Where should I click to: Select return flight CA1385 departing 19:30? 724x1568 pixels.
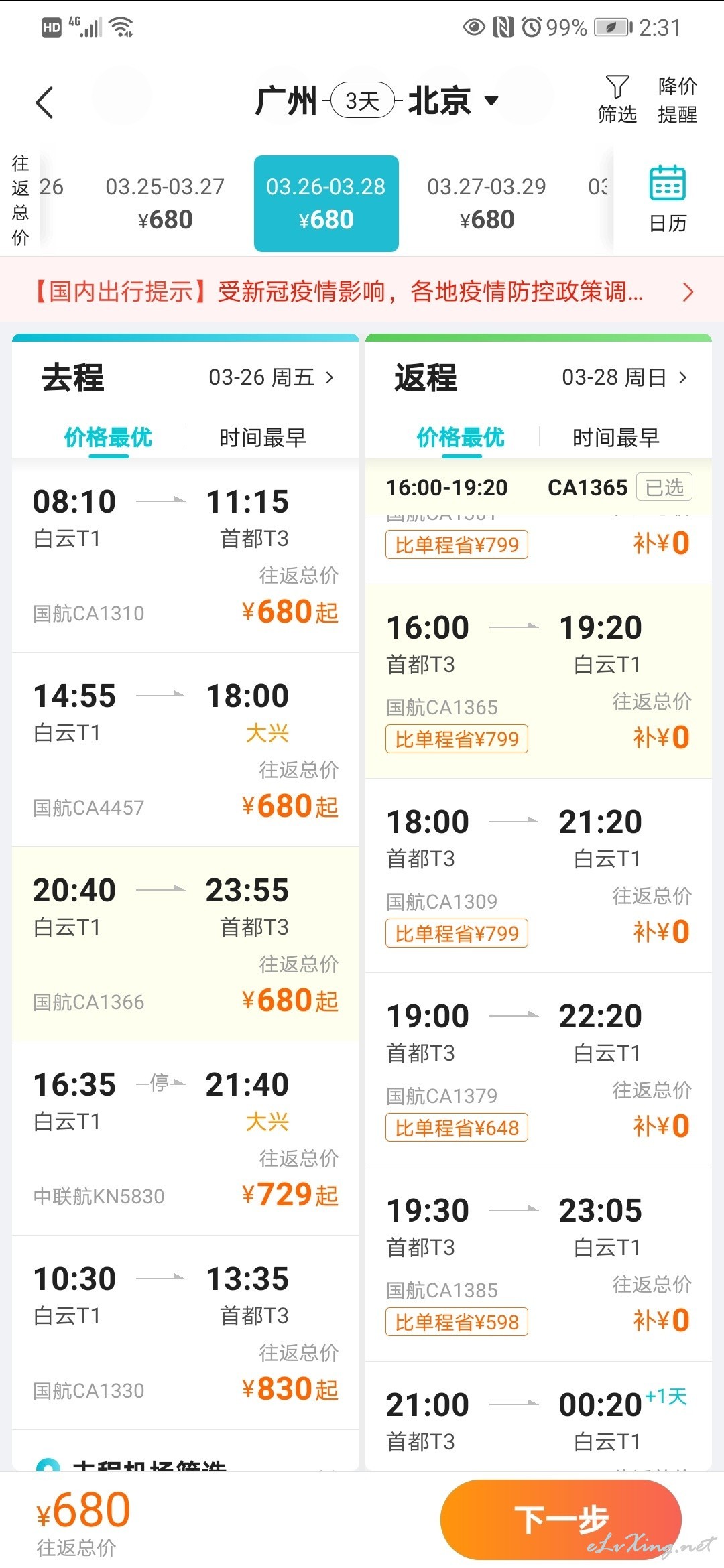[x=538, y=1264]
